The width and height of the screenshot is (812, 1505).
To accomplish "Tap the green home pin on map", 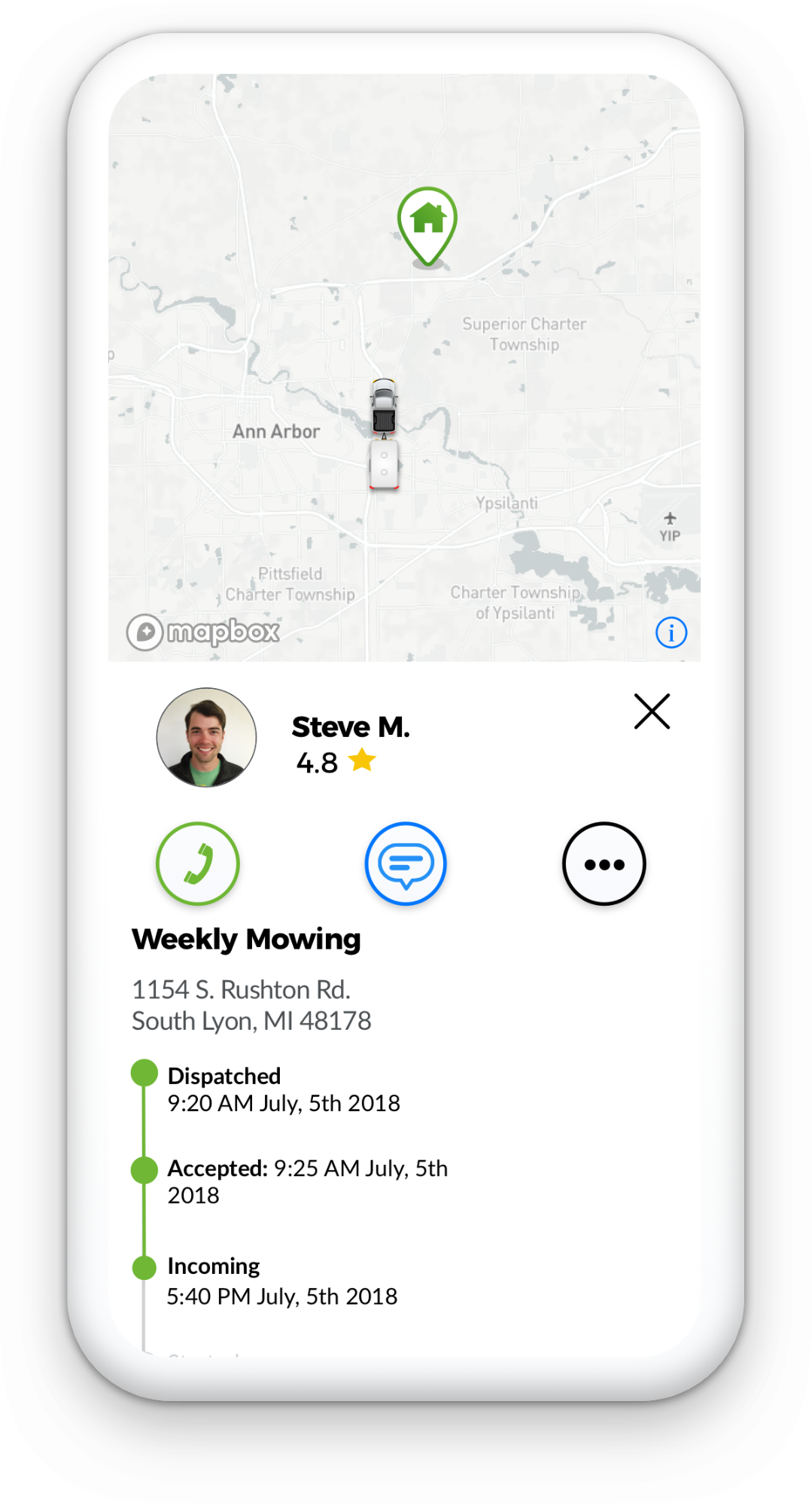I will coord(427,227).
